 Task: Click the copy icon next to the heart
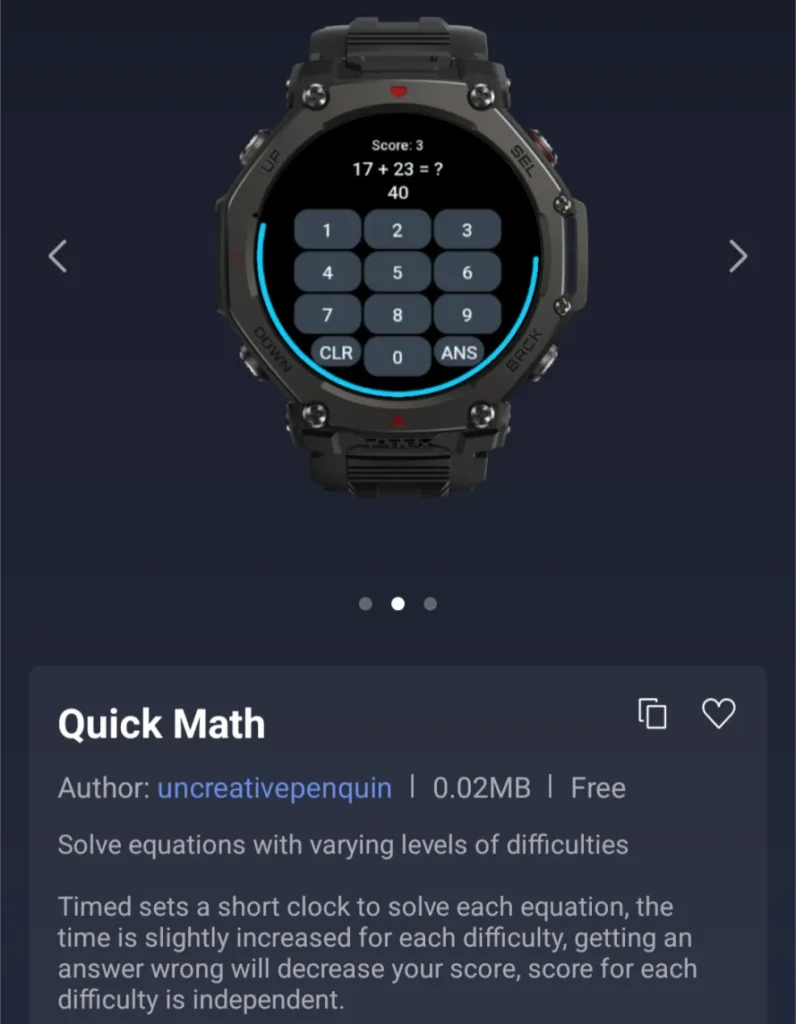(652, 714)
